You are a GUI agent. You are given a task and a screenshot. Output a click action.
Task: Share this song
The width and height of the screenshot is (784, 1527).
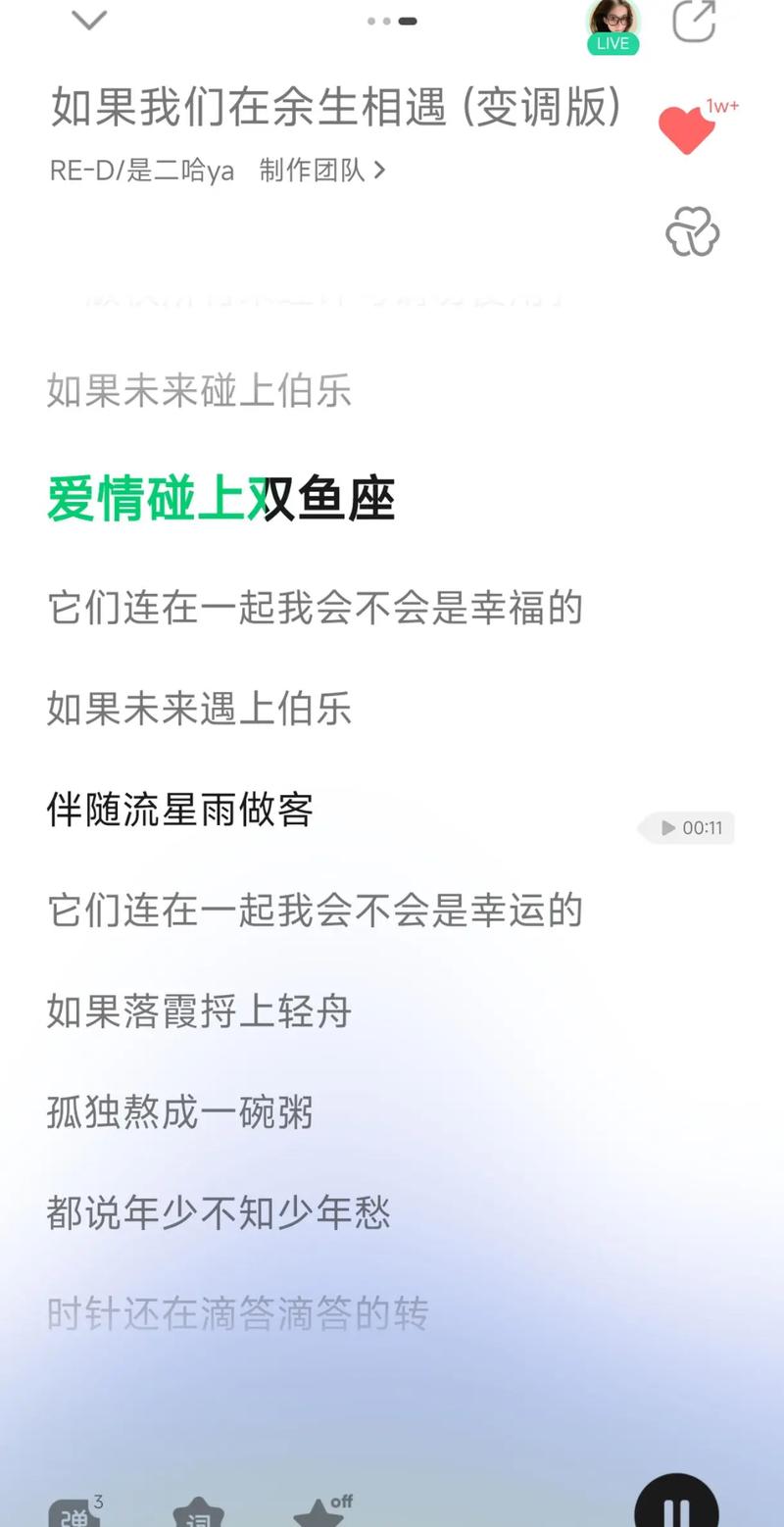[x=694, y=21]
